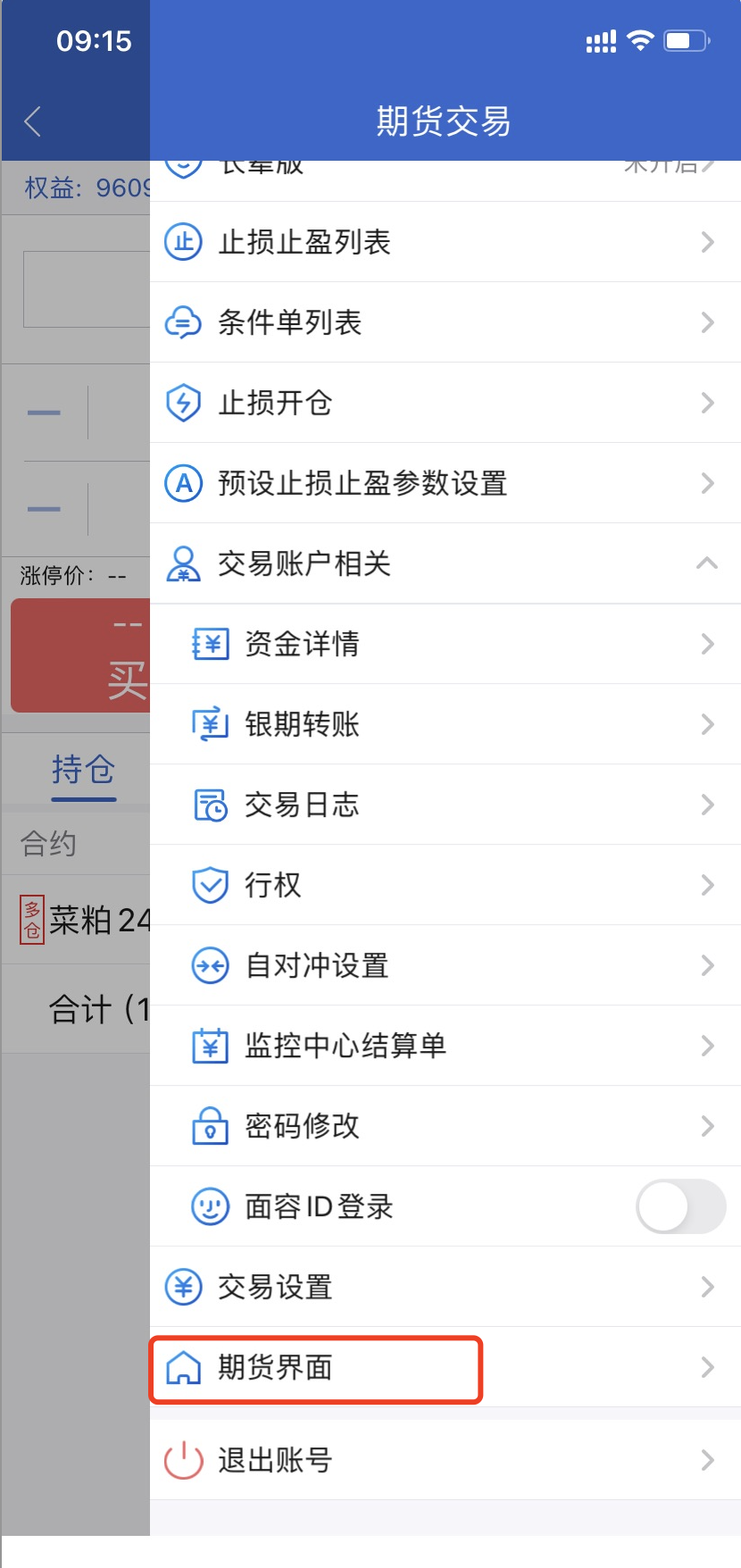Image resolution: width=741 pixels, height=1568 pixels.
Task: Collapse the 交易账户相关 section
Action: [705, 563]
